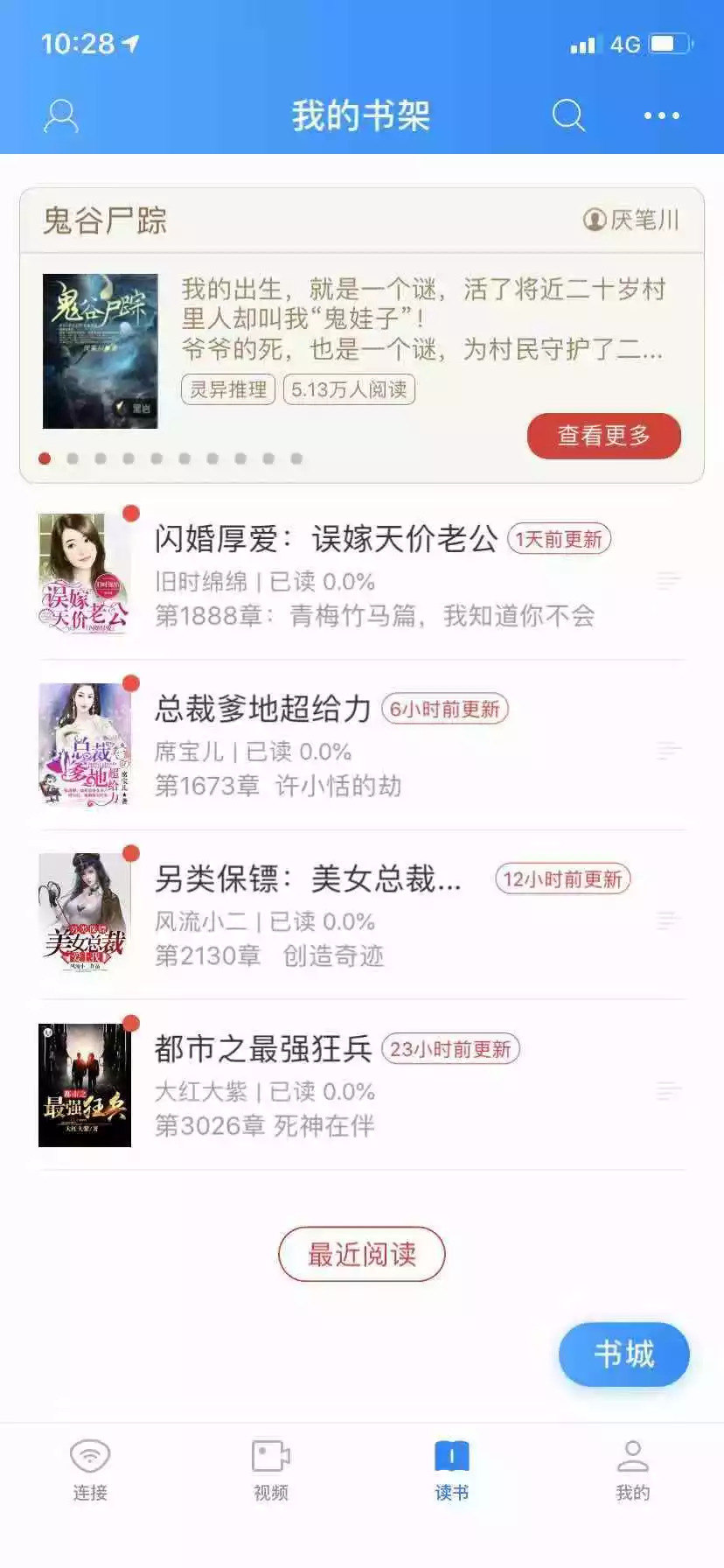The width and height of the screenshot is (724, 1568).
Task: Switch to the 视频 tab
Action: [x=271, y=1469]
